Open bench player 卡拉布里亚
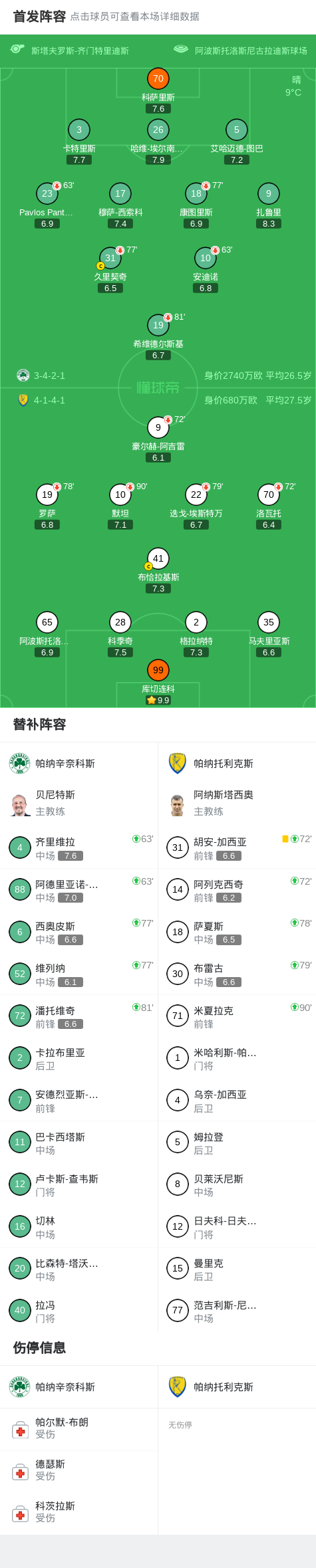Viewport: 316px width, 1568px height. pyautogui.click(x=79, y=1058)
